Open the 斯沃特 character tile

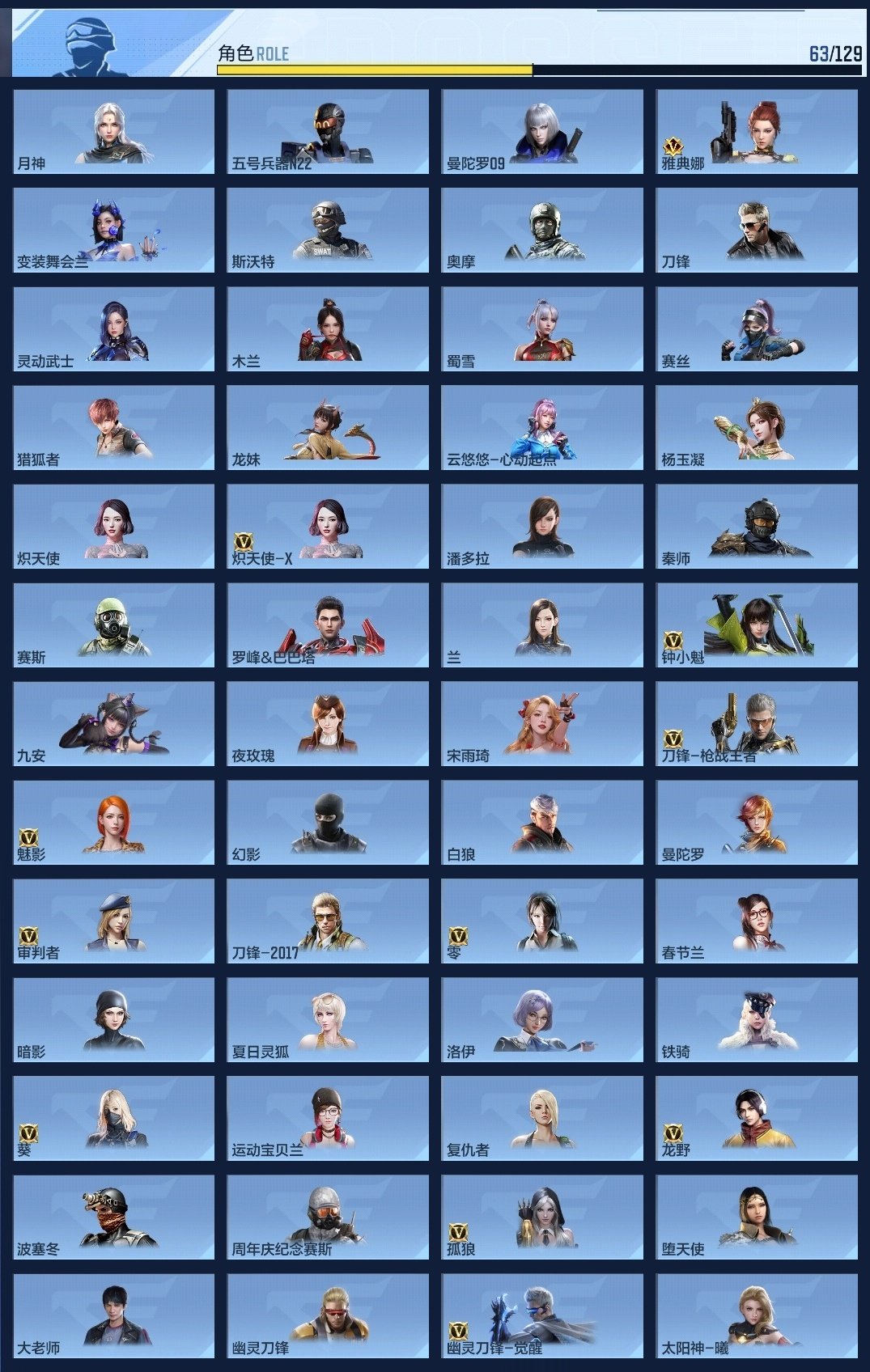coord(328,230)
